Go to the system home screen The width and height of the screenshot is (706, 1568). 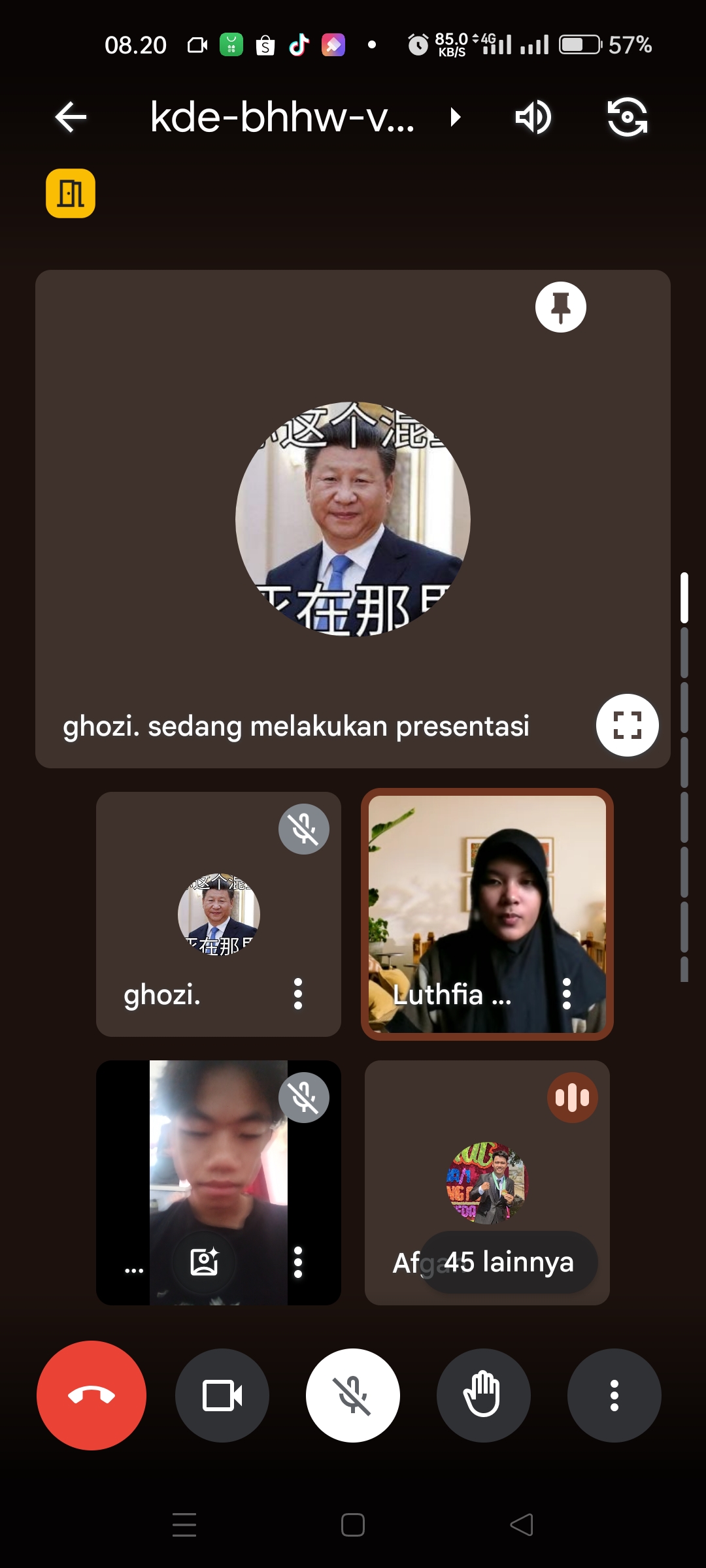tap(353, 1525)
